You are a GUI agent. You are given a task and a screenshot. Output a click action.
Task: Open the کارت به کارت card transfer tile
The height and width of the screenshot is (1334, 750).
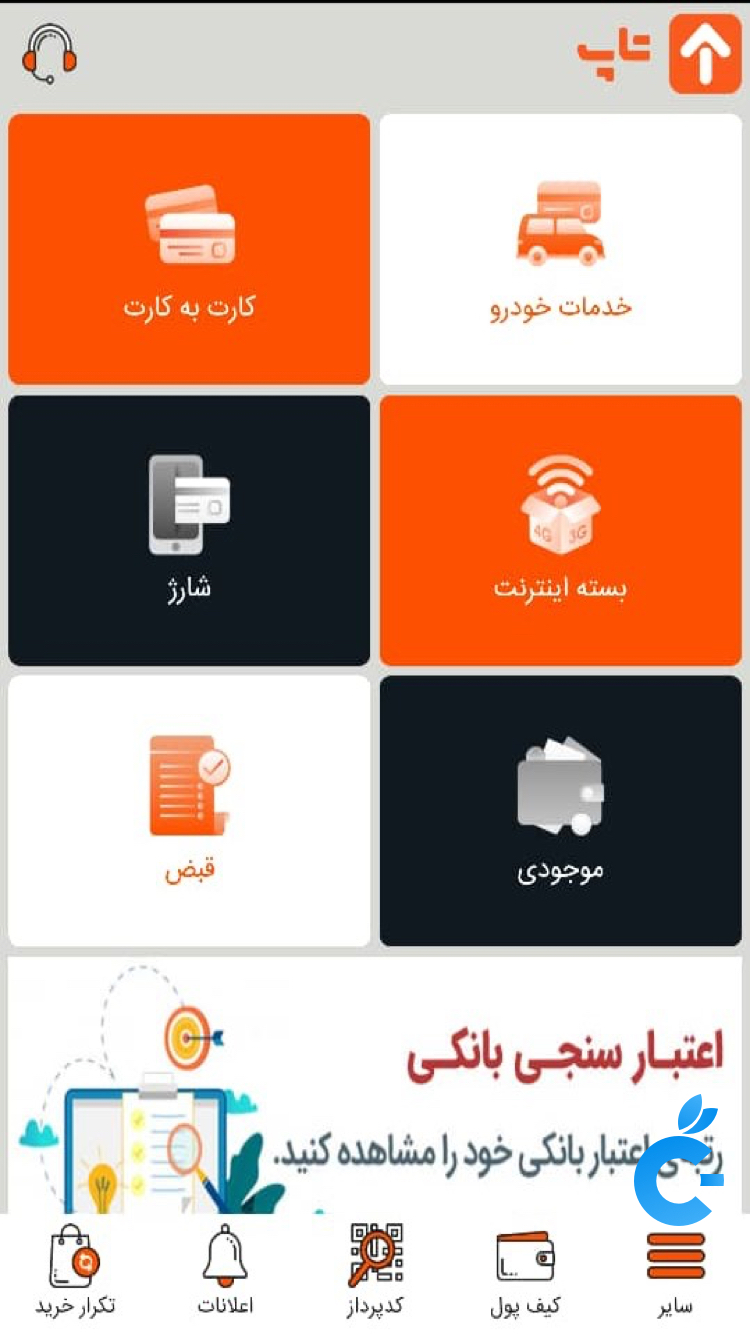188,248
